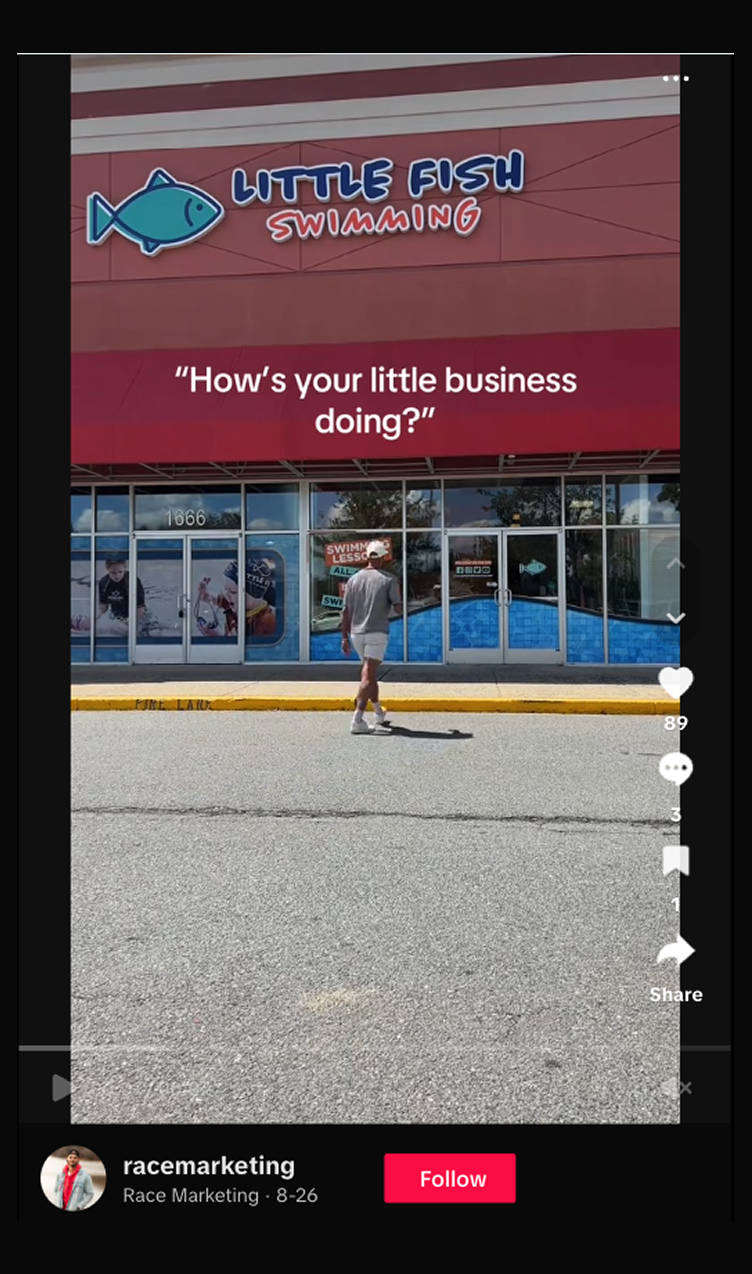
Task: Like the video using the heart icon
Action: 676,682
